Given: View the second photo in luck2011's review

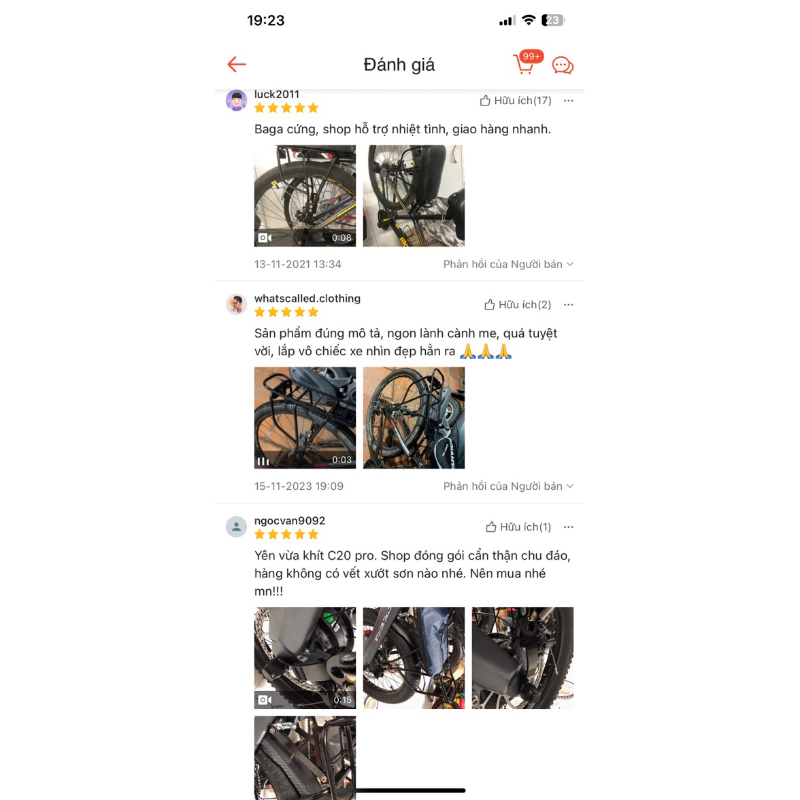Looking at the screenshot, I should (413, 196).
